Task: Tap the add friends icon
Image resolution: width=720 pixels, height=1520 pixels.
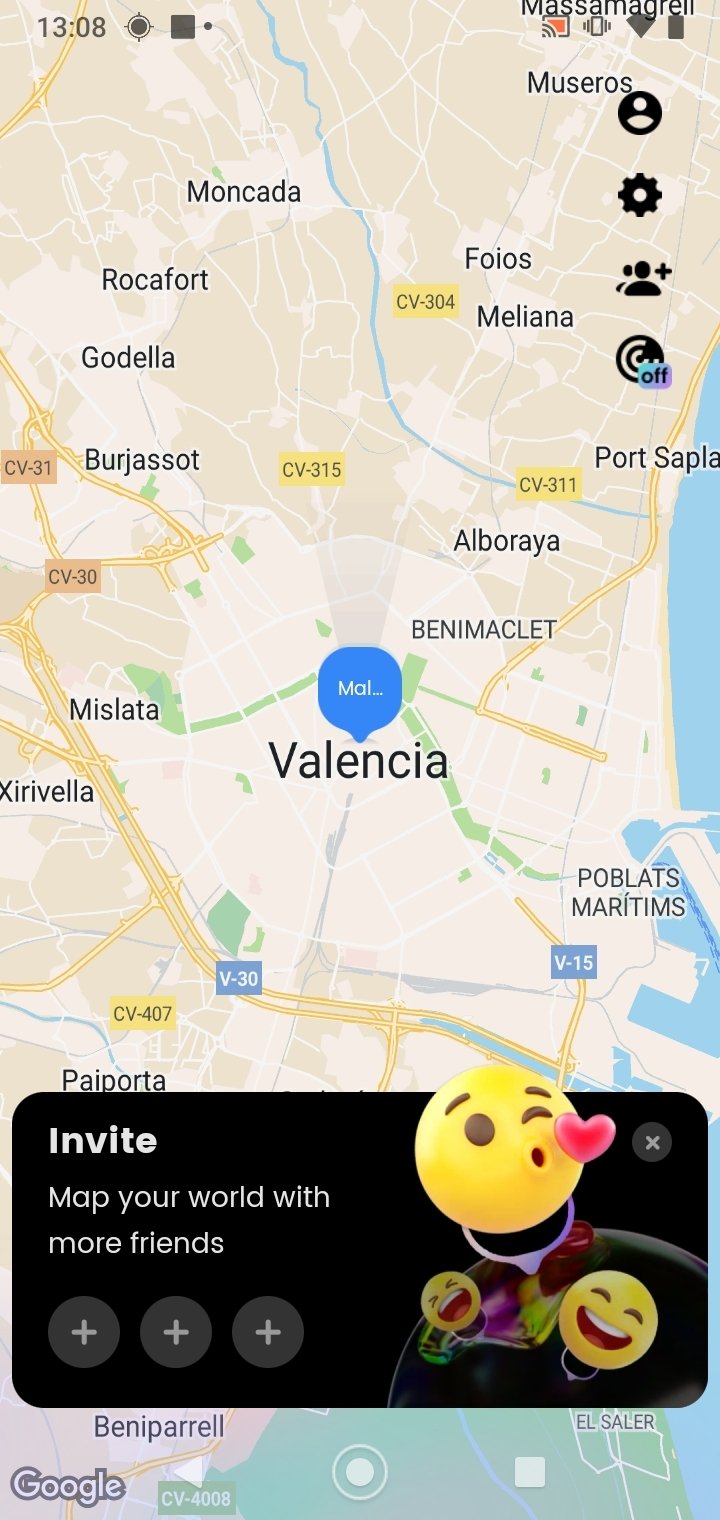Action: 643,278
